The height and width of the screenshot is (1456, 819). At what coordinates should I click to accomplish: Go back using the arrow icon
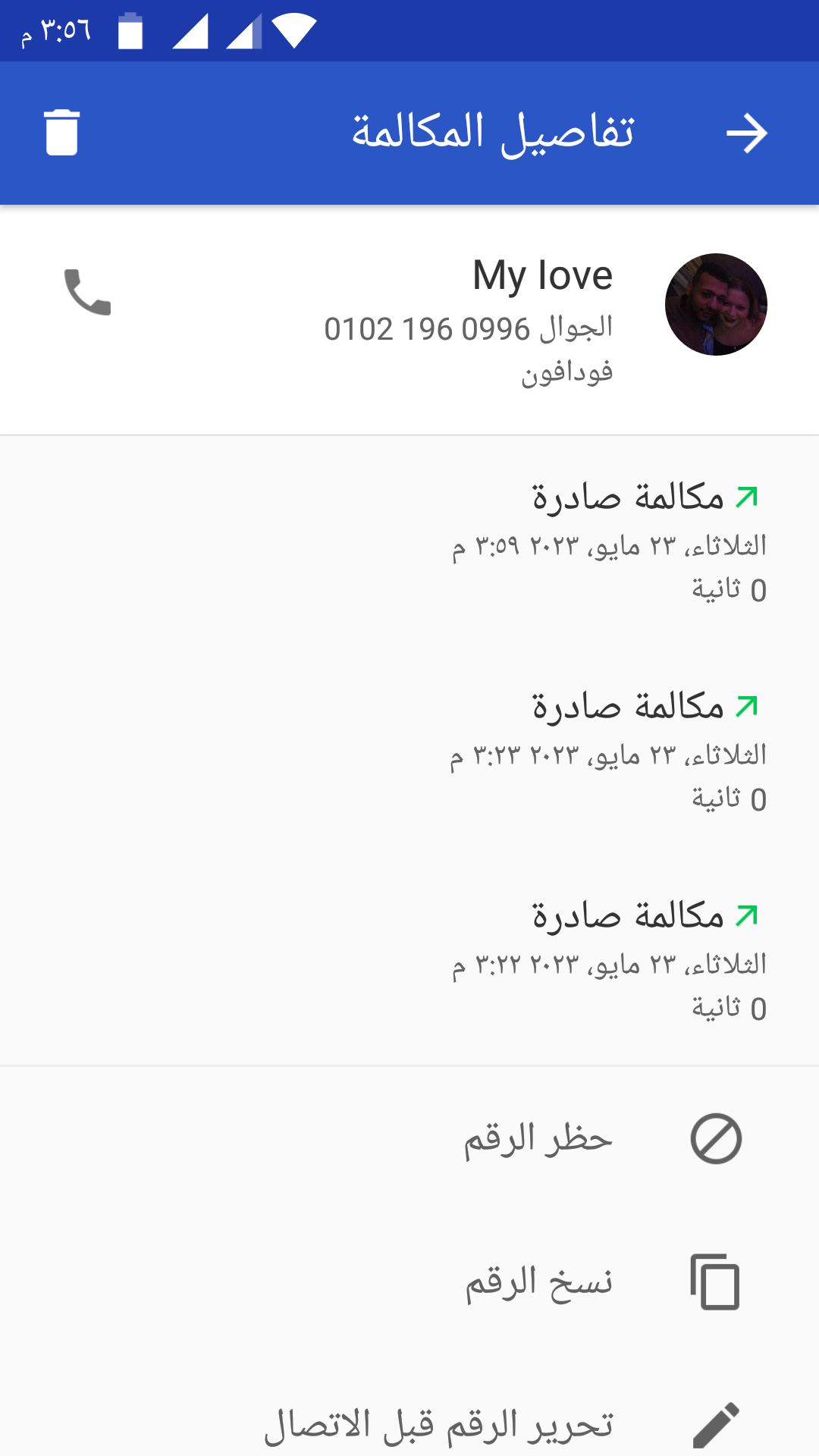(x=747, y=133)
